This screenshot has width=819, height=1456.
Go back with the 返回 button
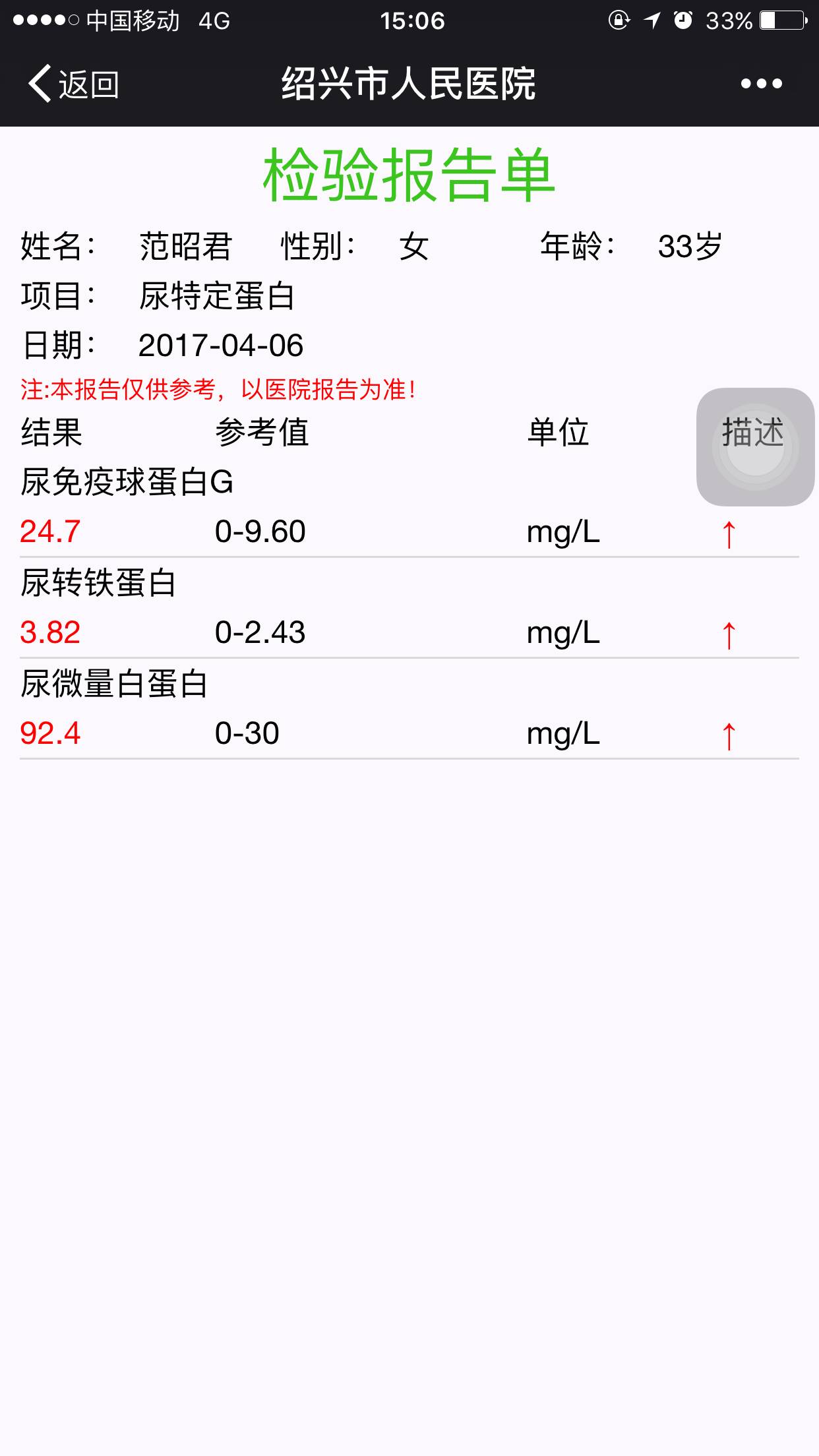pos(73,84)
